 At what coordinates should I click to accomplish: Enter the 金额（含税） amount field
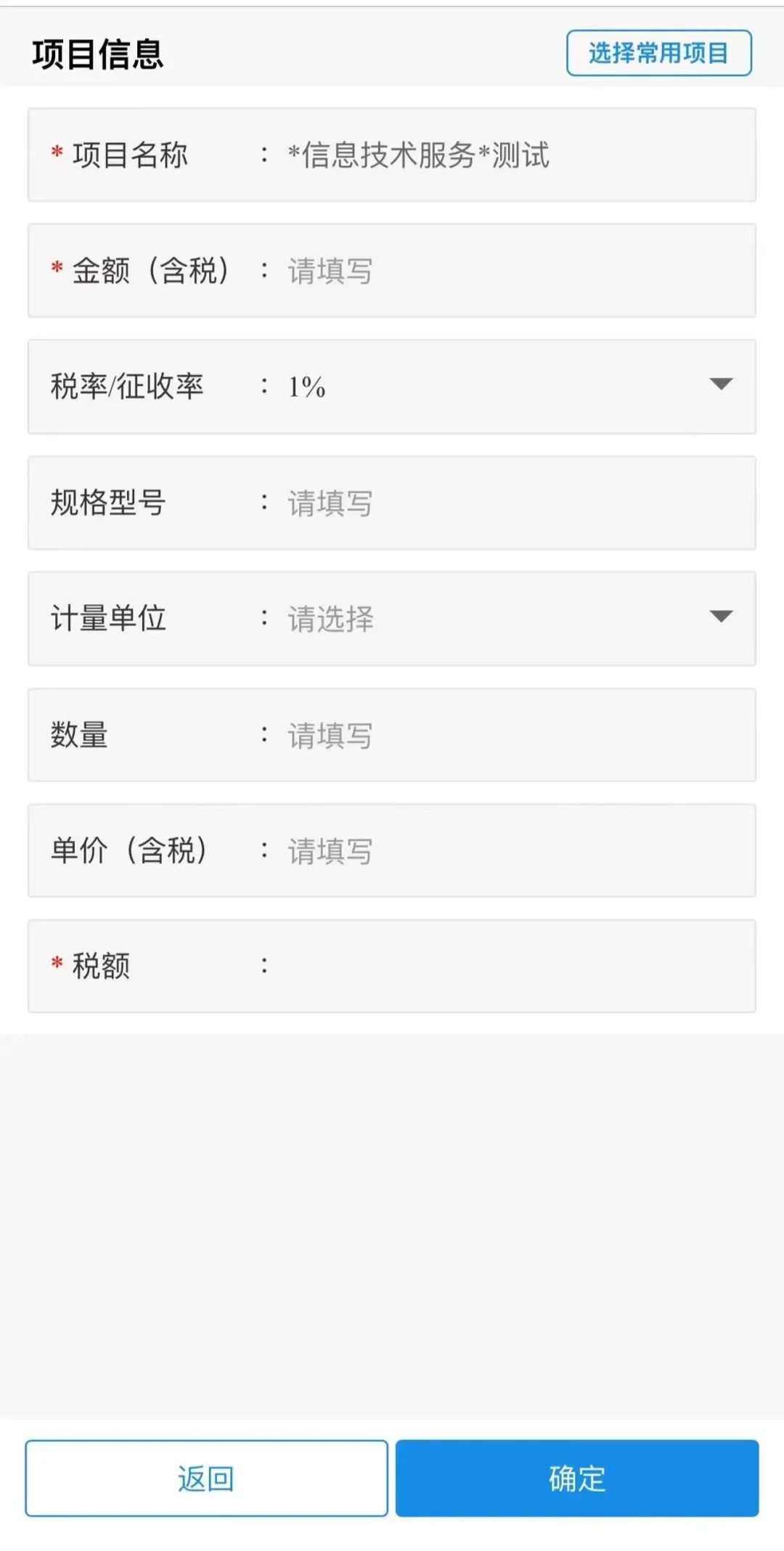coord(392,271)
